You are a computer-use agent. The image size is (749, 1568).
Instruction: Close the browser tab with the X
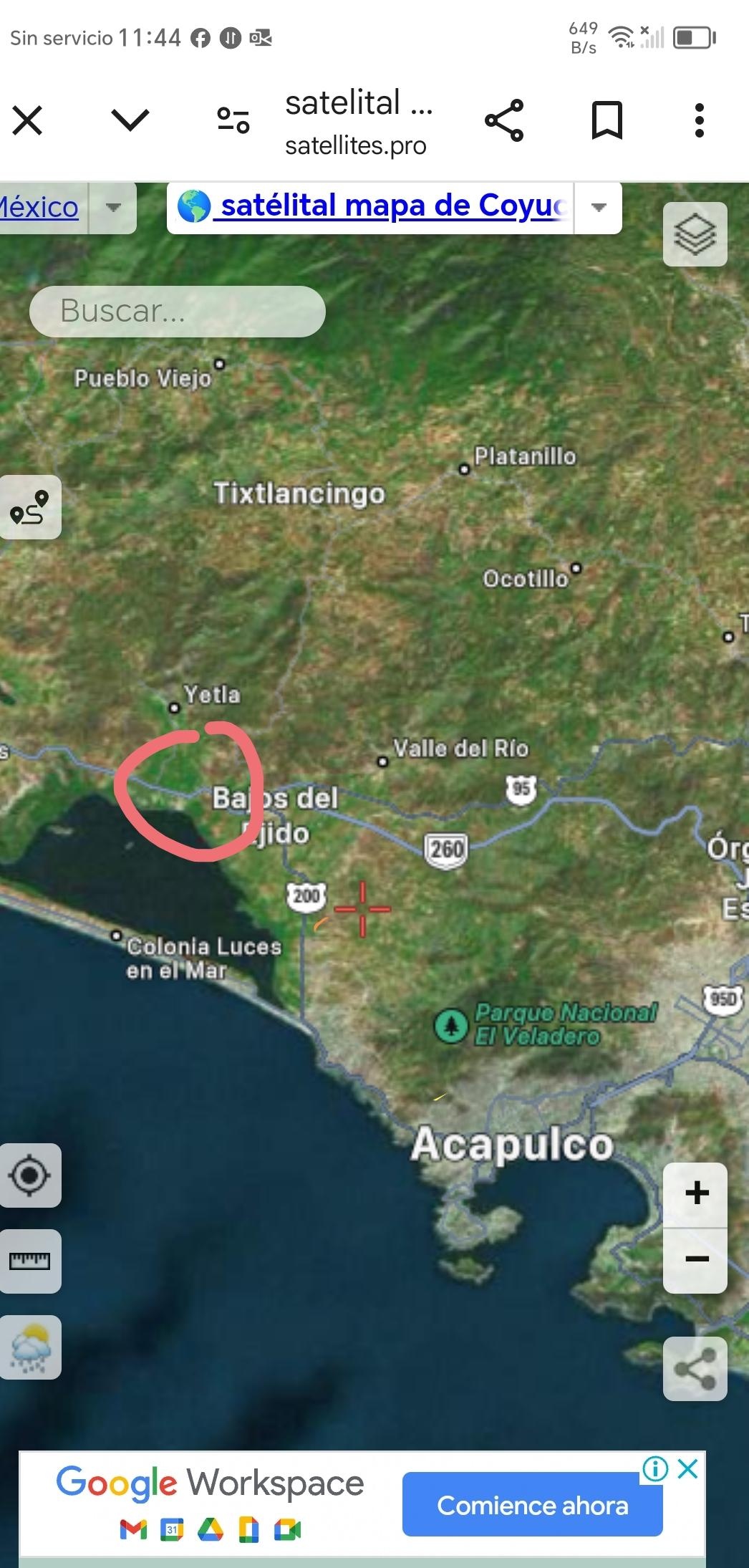(28, 120)
